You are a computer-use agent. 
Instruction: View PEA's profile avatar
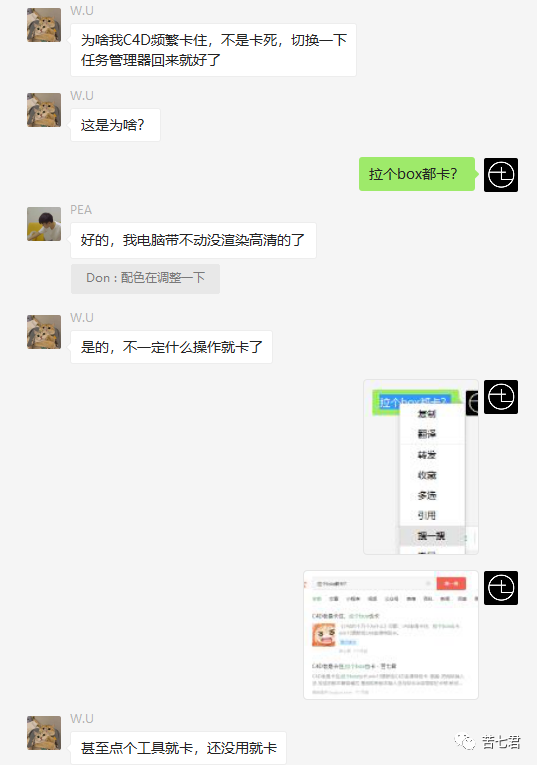[x=44, y=224]
